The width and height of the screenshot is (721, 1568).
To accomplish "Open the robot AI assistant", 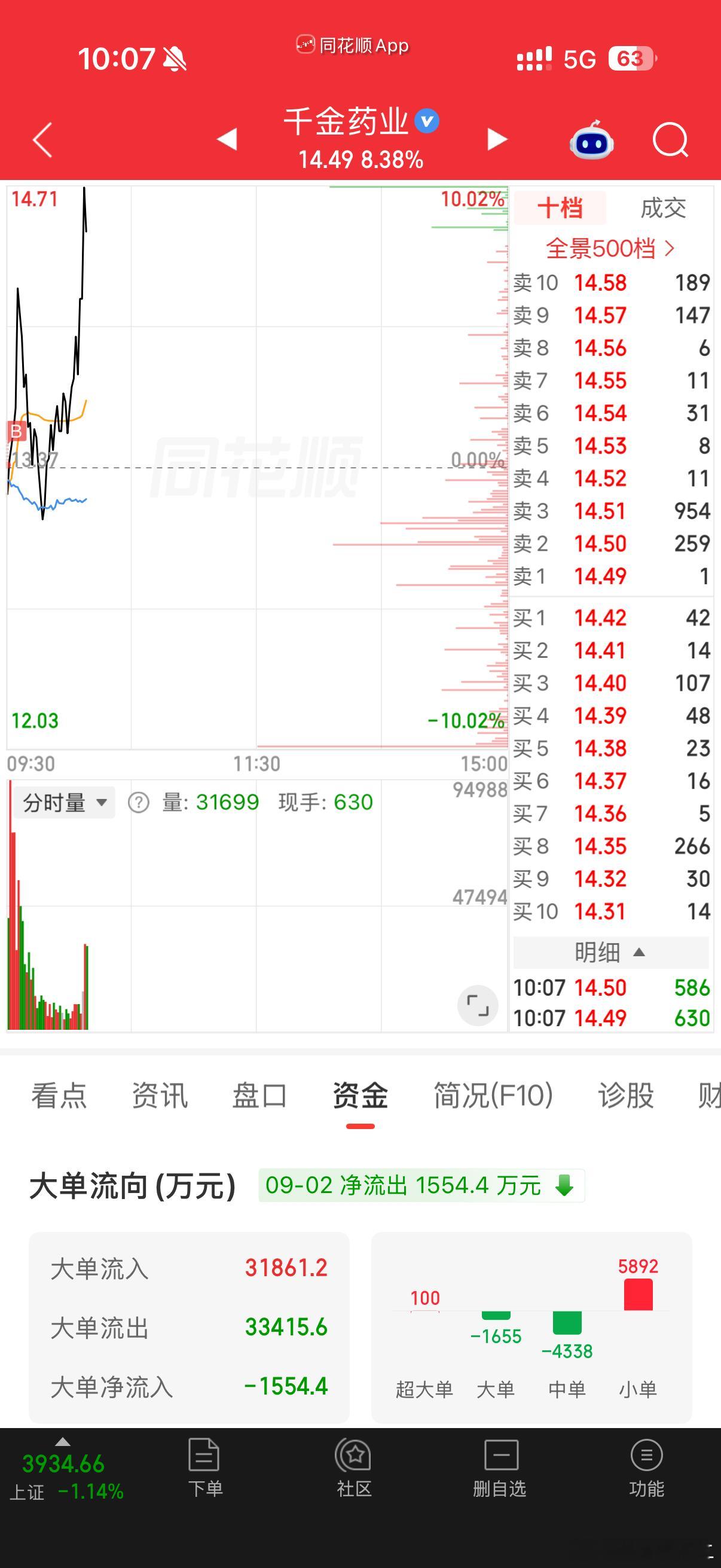I will (x=591, y=139).
